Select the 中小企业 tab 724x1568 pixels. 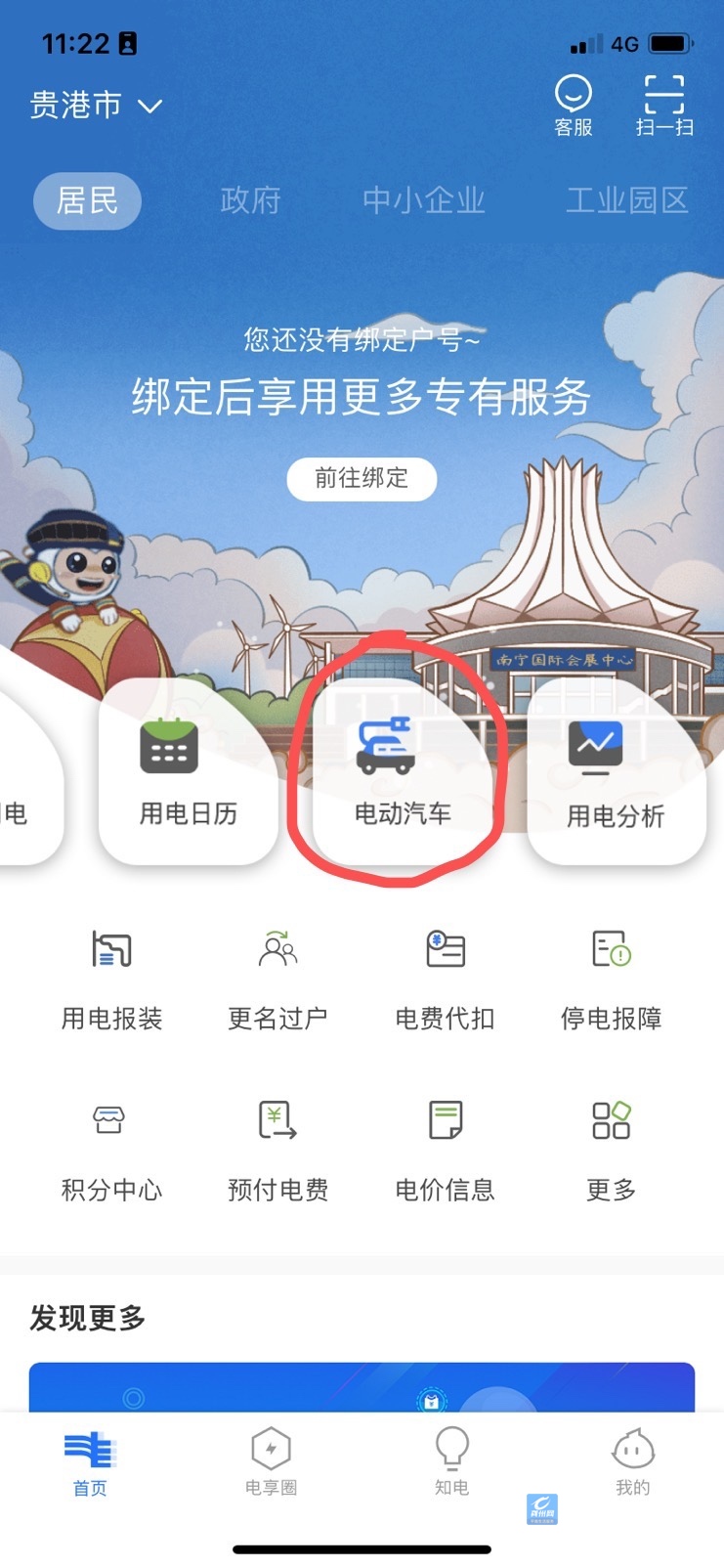coord(423,200)
